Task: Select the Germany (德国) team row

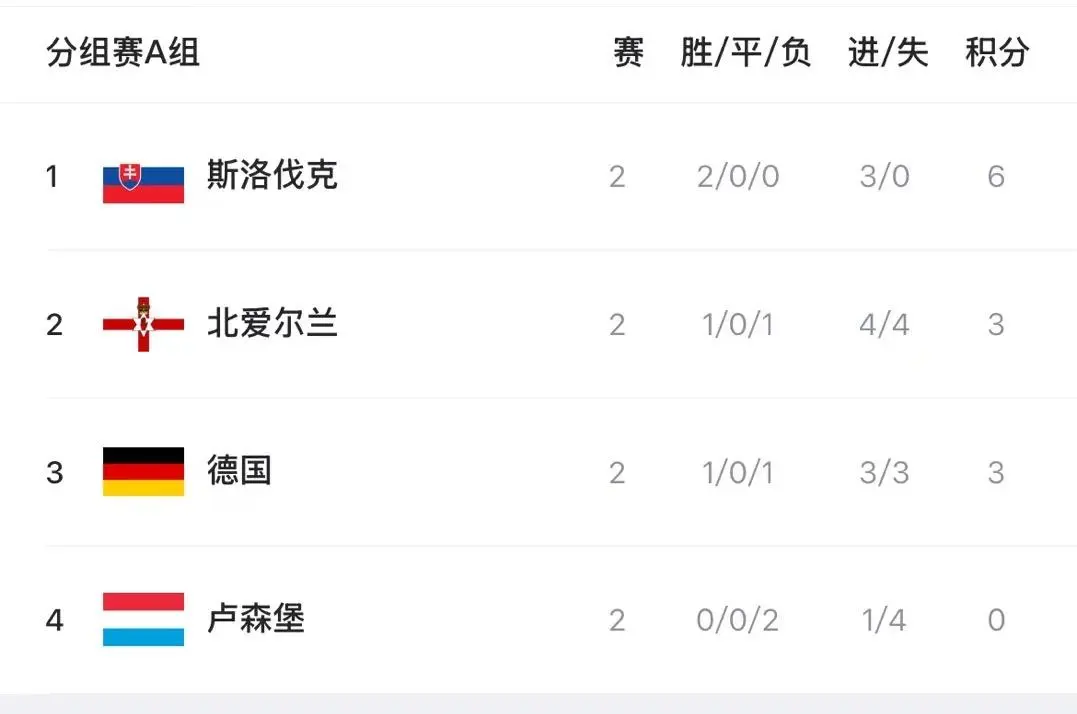Action: click(240, 471)
